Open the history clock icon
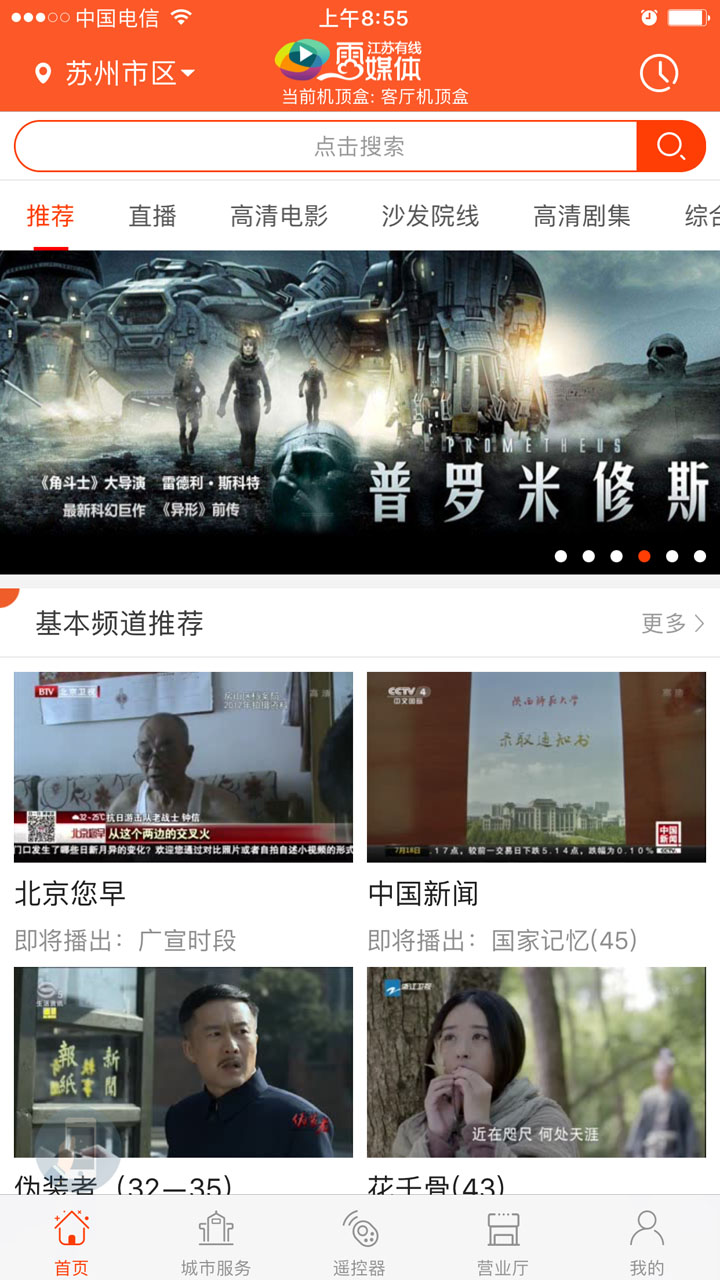This screenshot has width=720, height=1280. pyautogui.click(x=659, y=73)
